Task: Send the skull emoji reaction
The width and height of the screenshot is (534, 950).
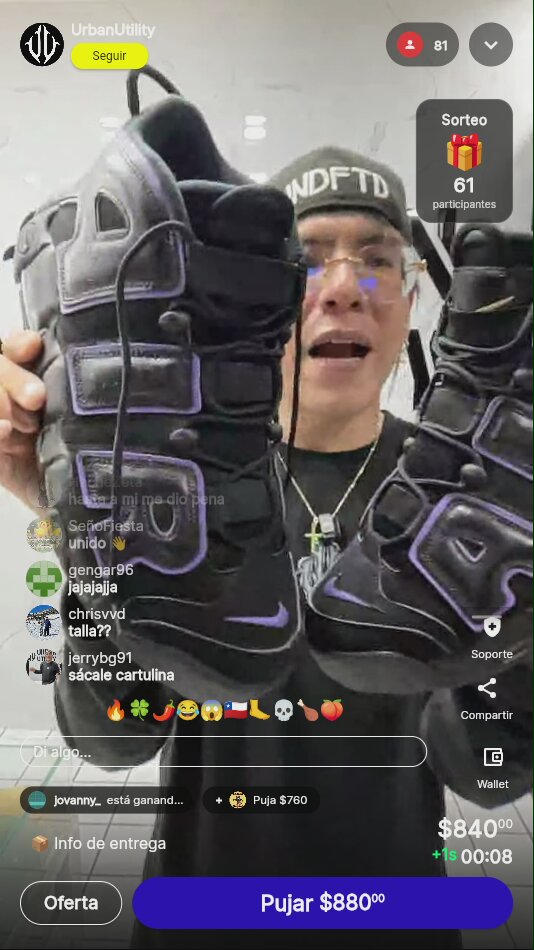Action: click(x=284, y=710)
